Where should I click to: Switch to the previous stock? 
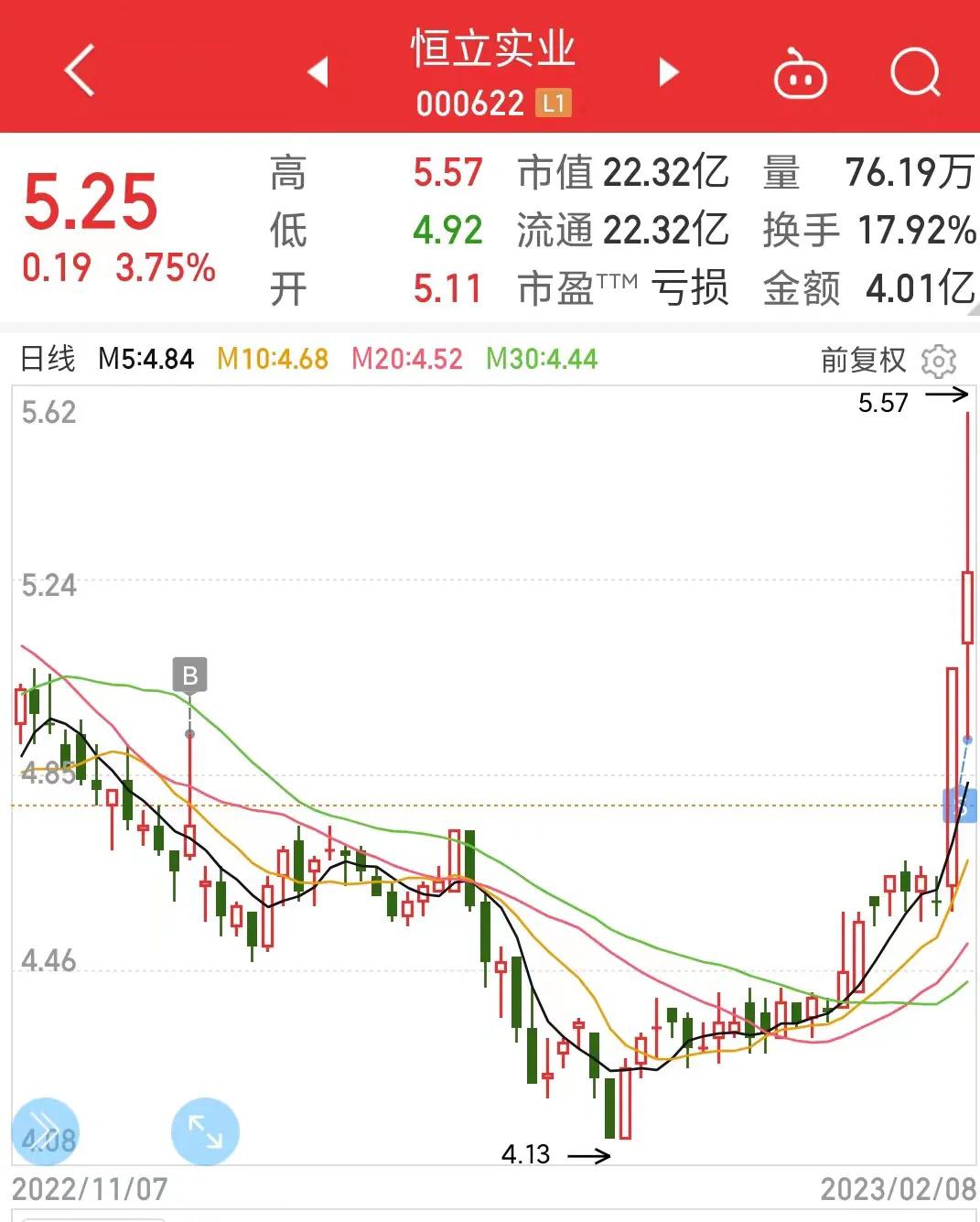[318, 71]
